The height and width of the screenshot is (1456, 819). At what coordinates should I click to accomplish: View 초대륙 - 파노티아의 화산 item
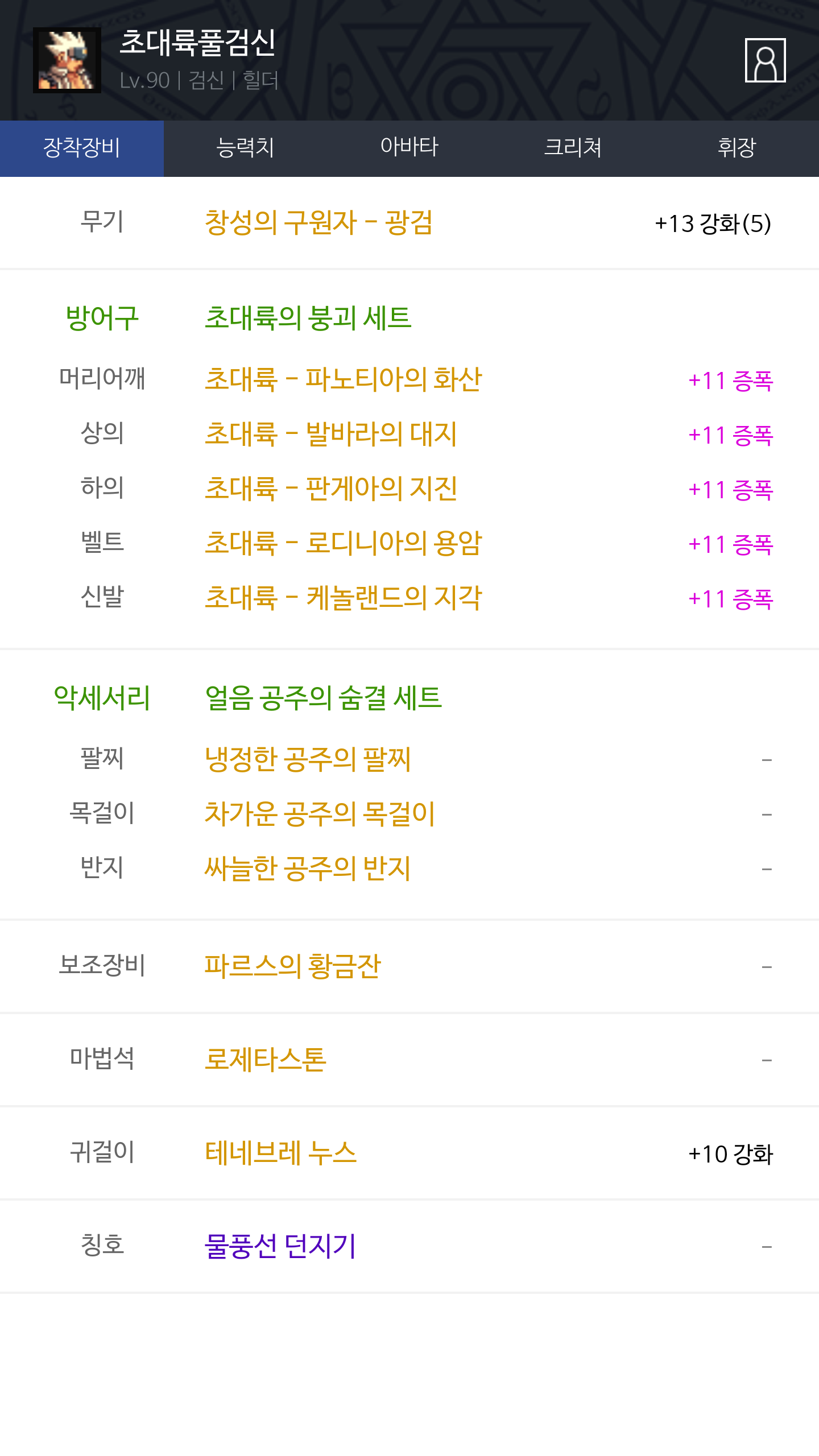(343, 379)
